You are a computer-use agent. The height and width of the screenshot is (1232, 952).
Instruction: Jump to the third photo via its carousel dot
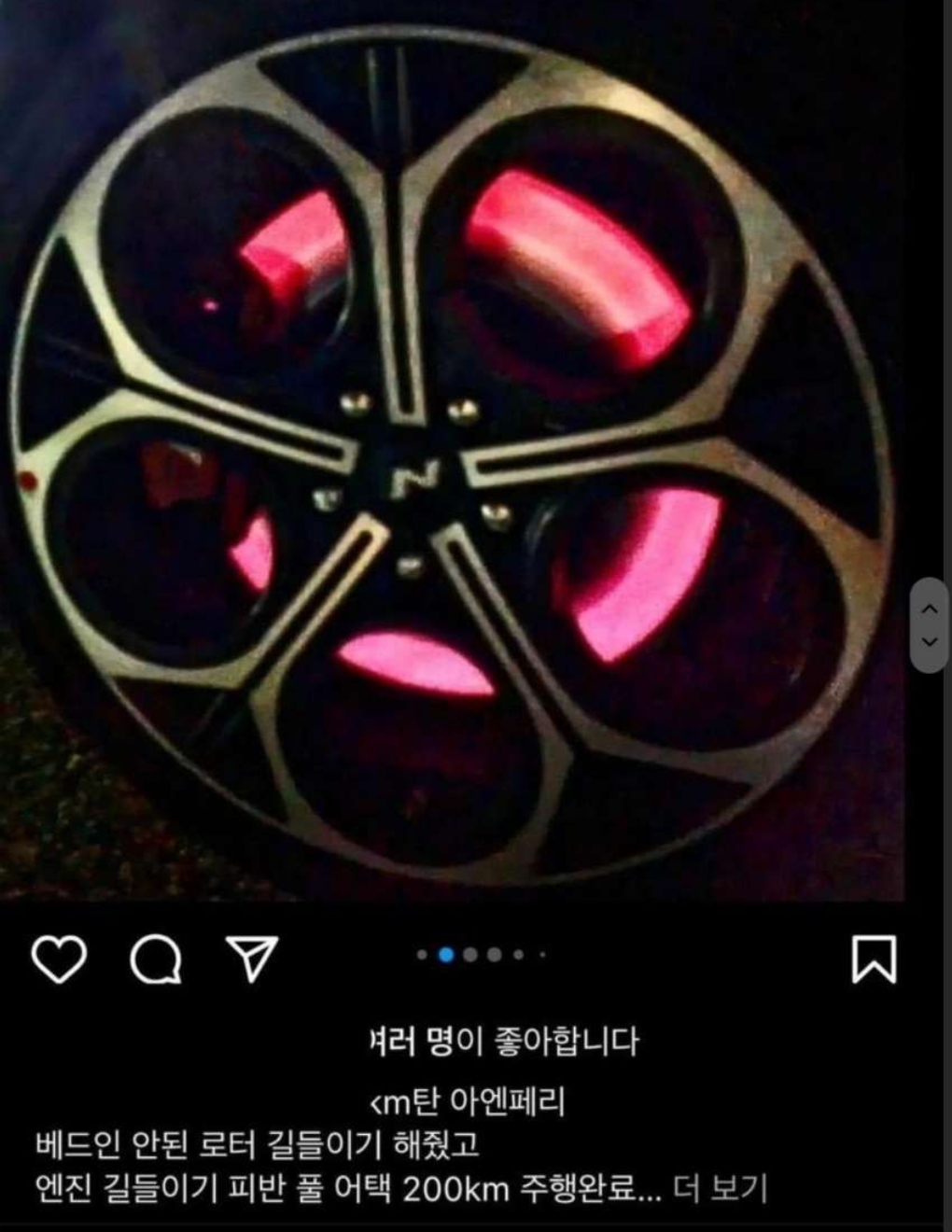tap(471, 954)
